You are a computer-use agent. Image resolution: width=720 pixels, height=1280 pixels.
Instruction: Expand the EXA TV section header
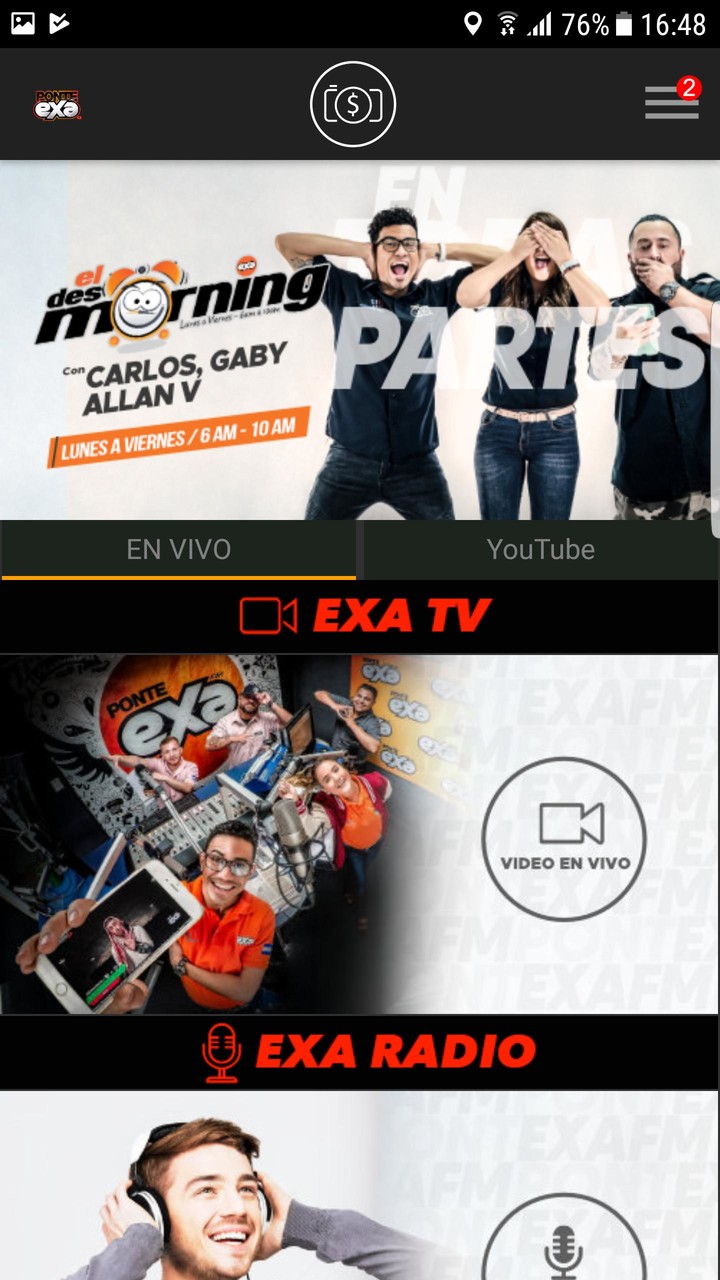tap(400, 615)
